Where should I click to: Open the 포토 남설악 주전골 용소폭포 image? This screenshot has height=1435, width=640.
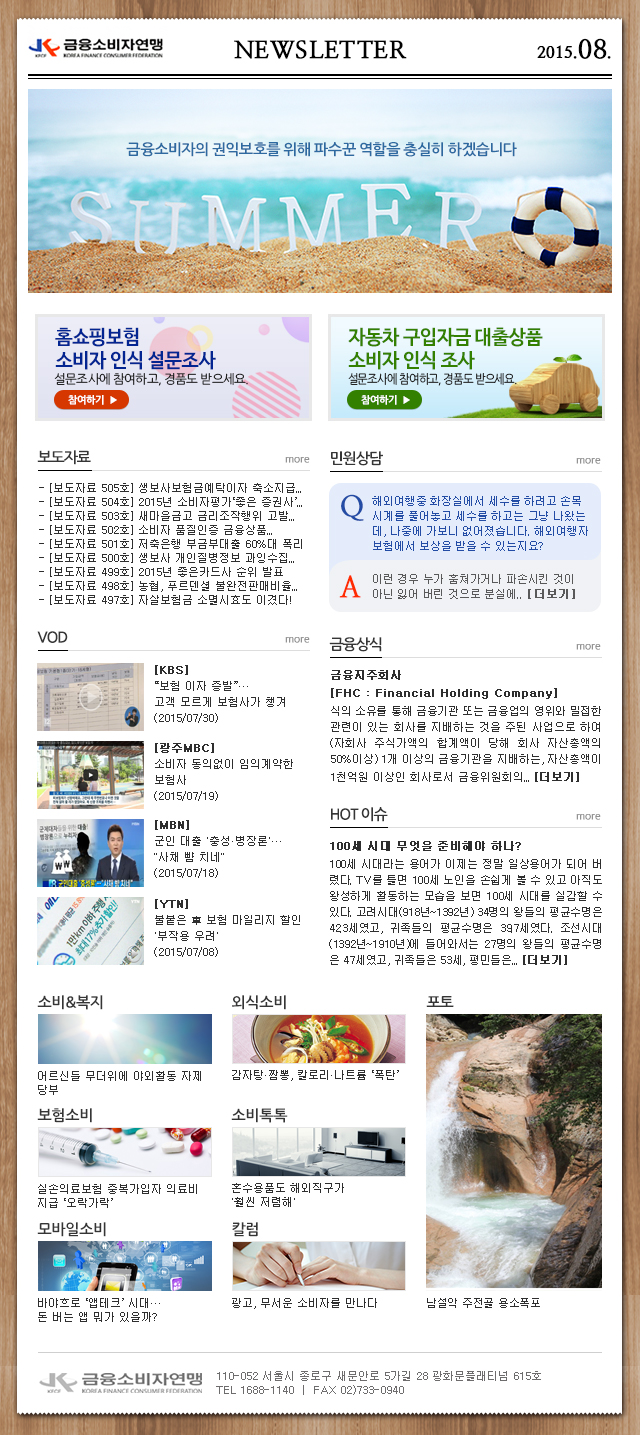click(513, 1150)
